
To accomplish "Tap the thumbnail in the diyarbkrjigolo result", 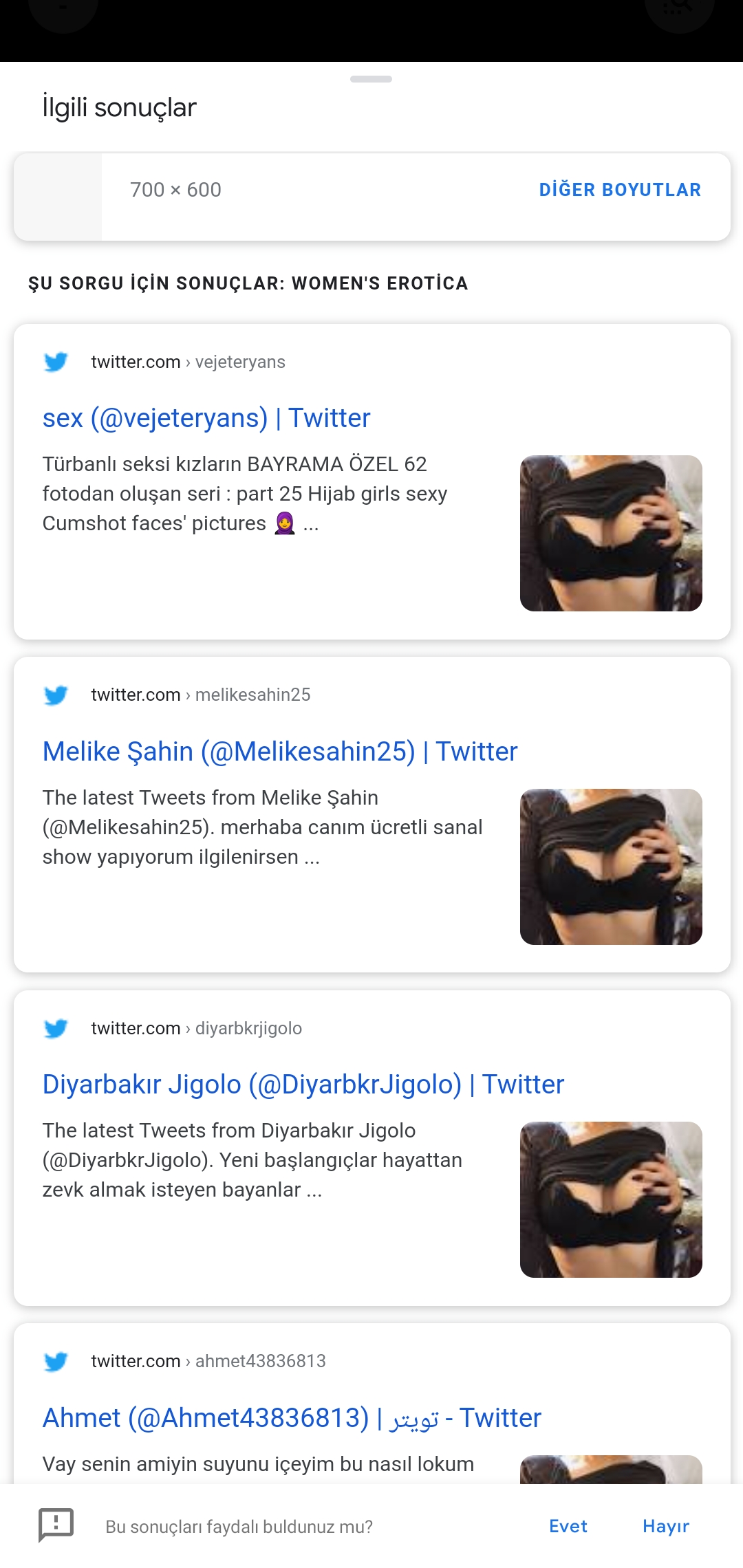I will click(x=611, y=1199).
